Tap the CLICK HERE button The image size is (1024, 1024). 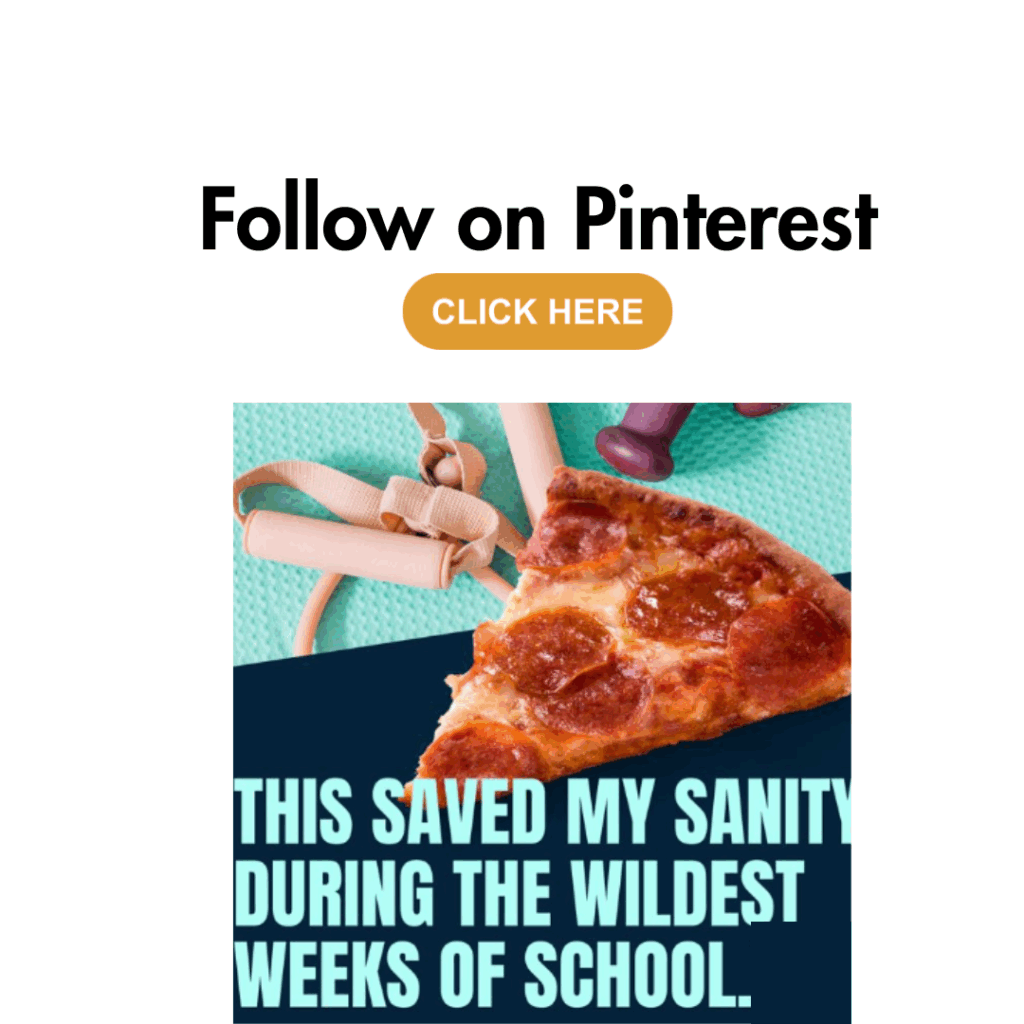tap(537, 311)
